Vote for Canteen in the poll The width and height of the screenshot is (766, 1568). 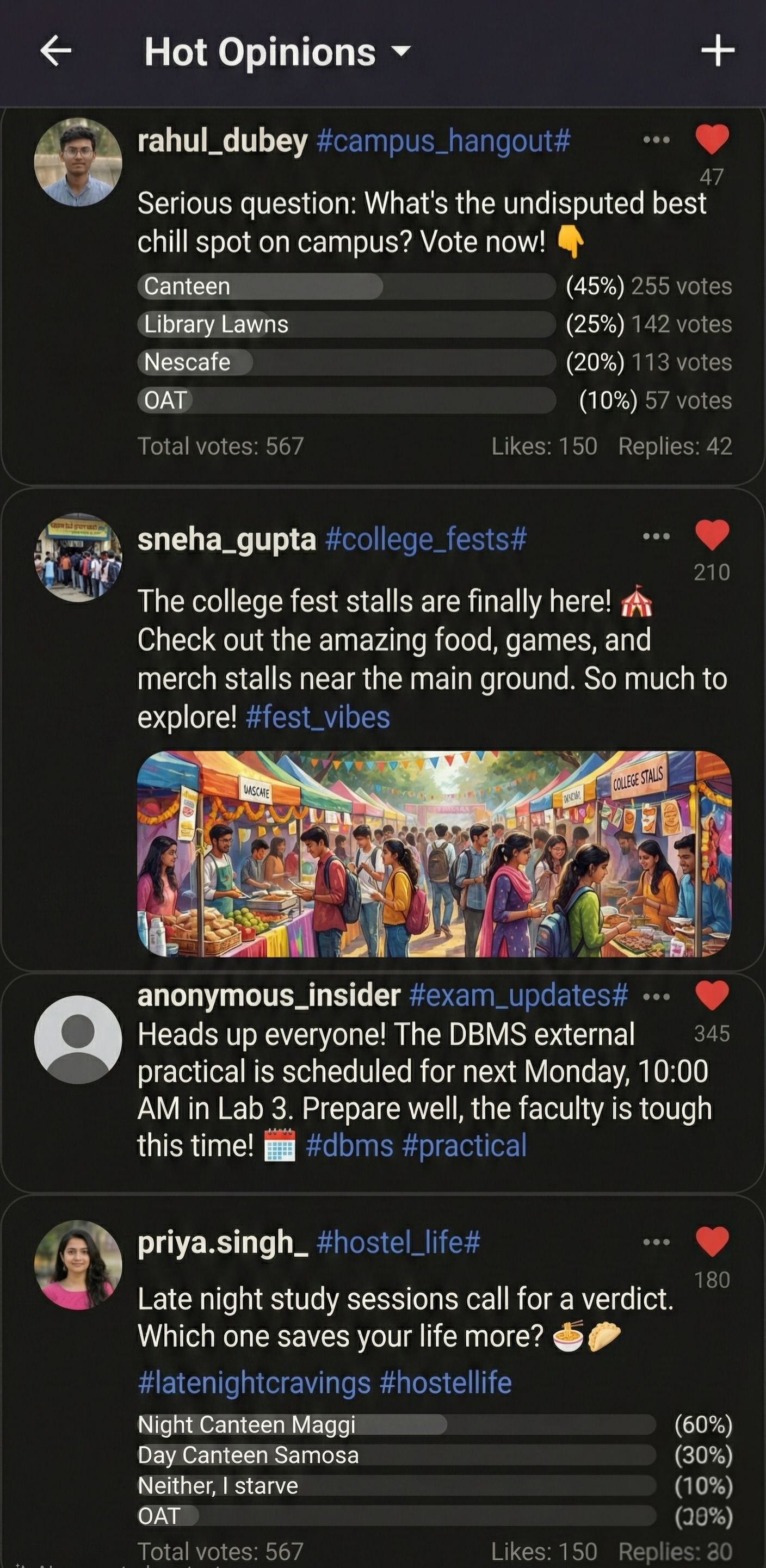(345, 286)
